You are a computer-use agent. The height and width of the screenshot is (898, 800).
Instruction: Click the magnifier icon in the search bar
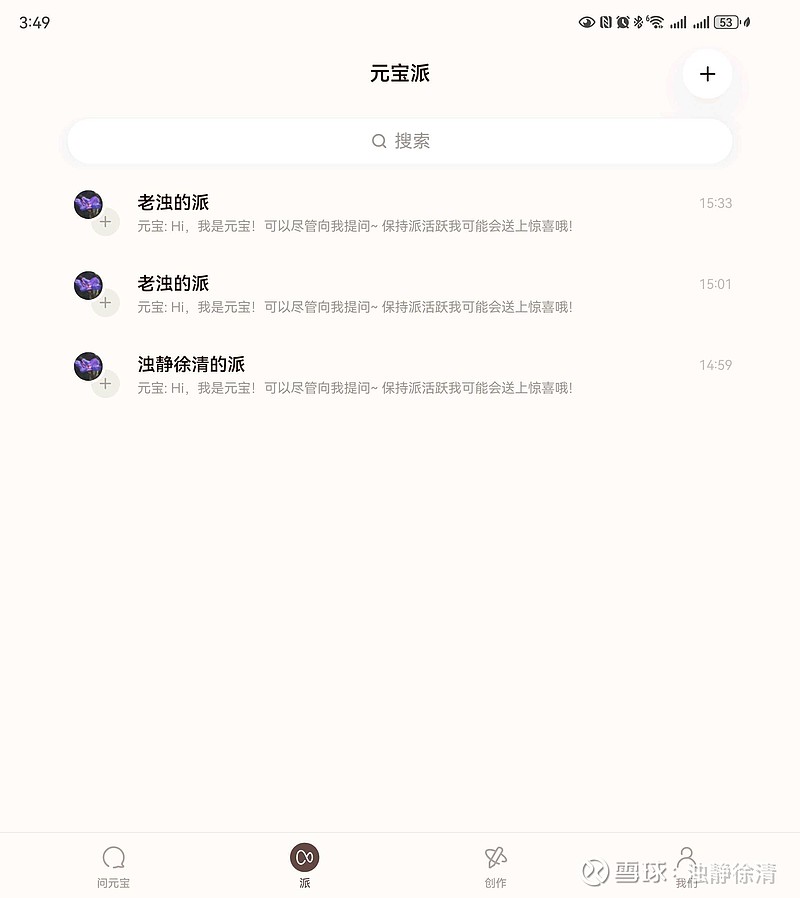[378, 141]
